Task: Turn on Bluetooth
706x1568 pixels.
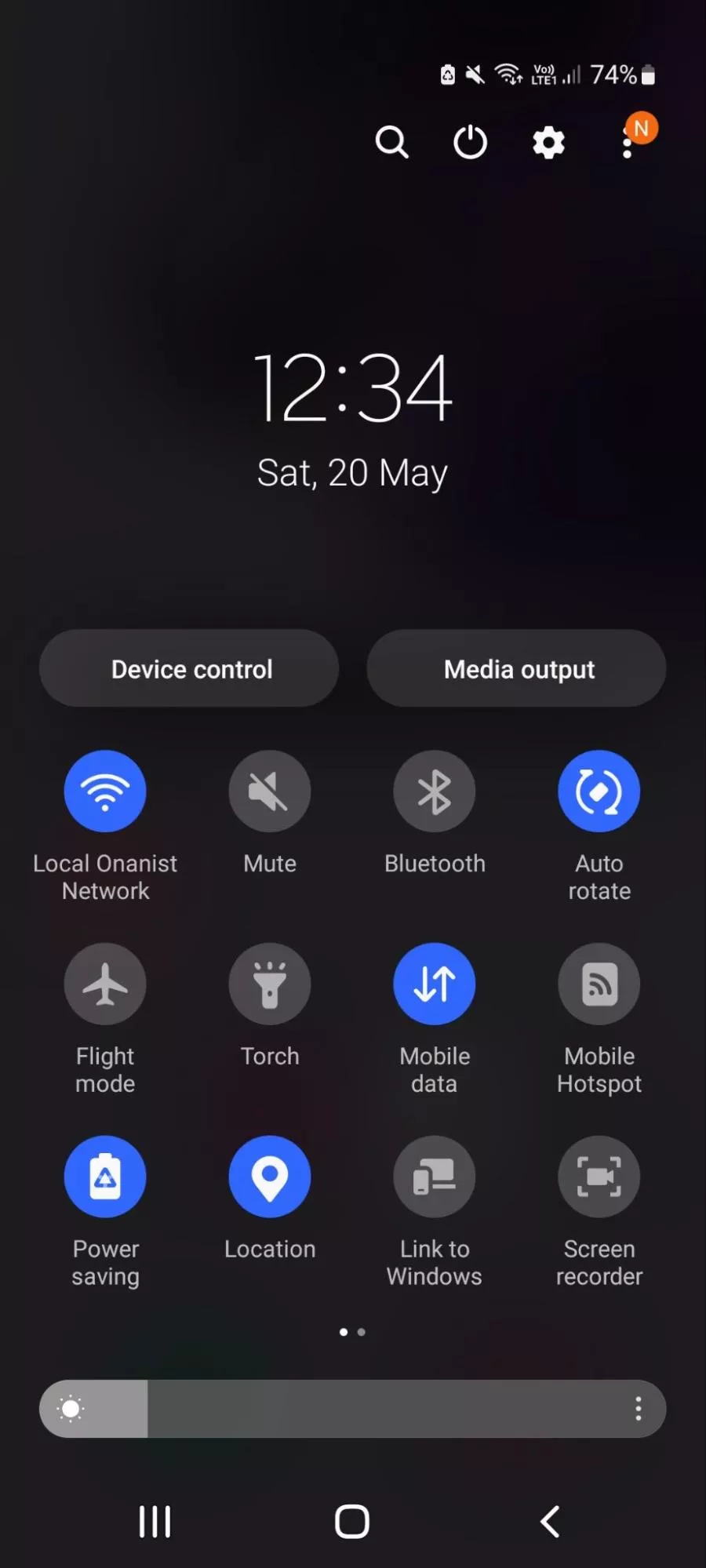Action: 435,791
